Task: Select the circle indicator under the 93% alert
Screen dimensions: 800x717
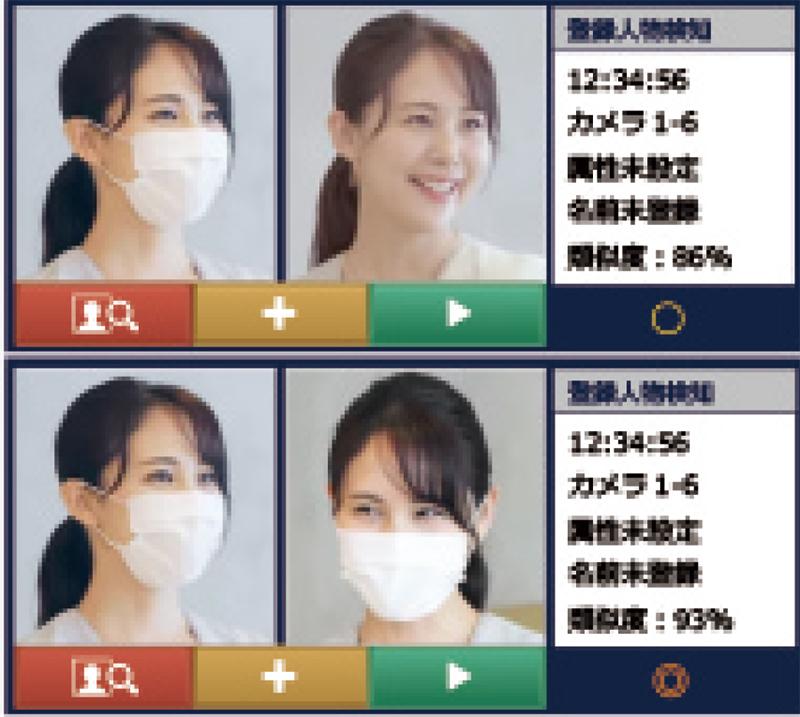Action: (x=668, y=680)
